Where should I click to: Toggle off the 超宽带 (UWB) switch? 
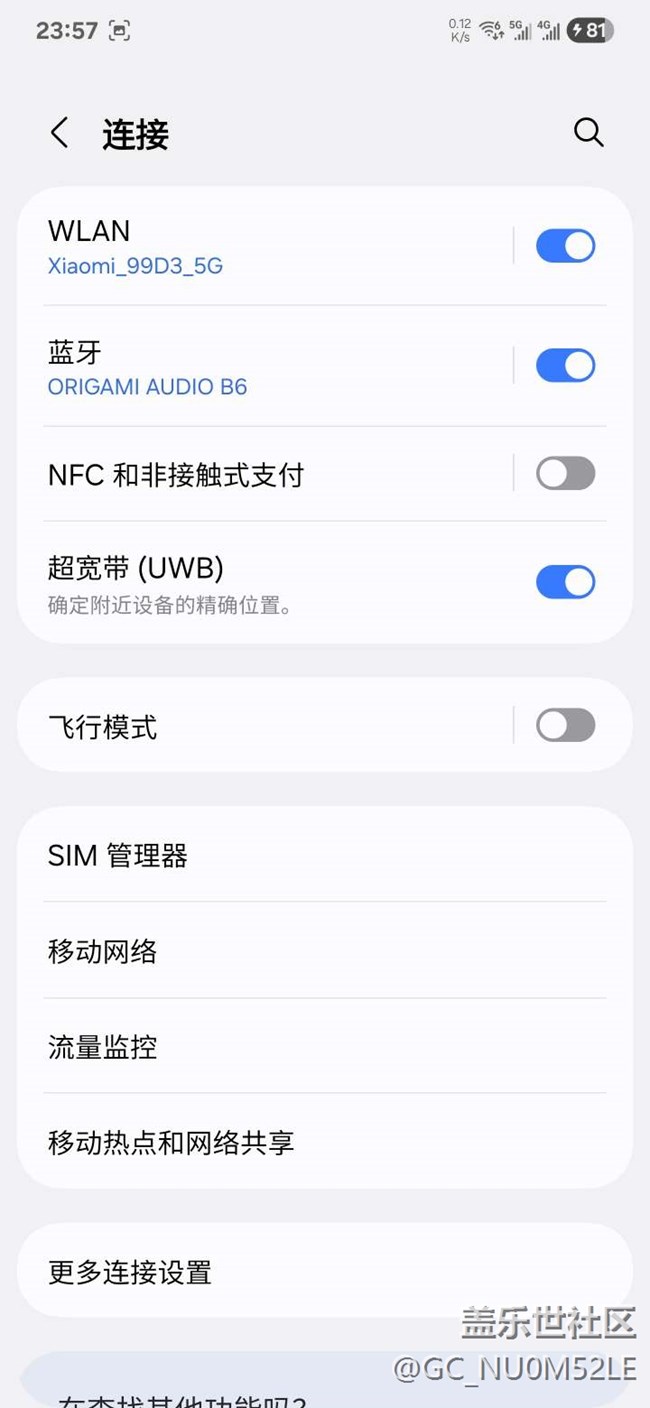(x=565, y=582)
